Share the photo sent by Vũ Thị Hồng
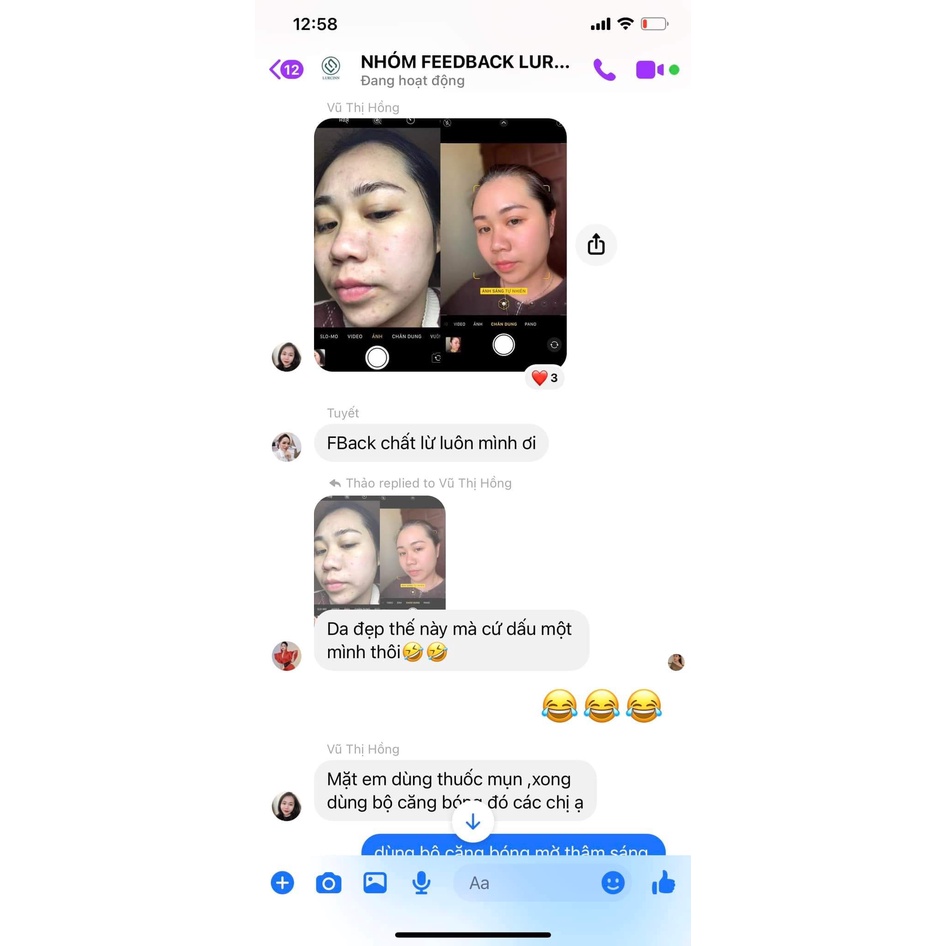This screenshot has width=946, height=946. pyautogui.click(x=596, y=244)
